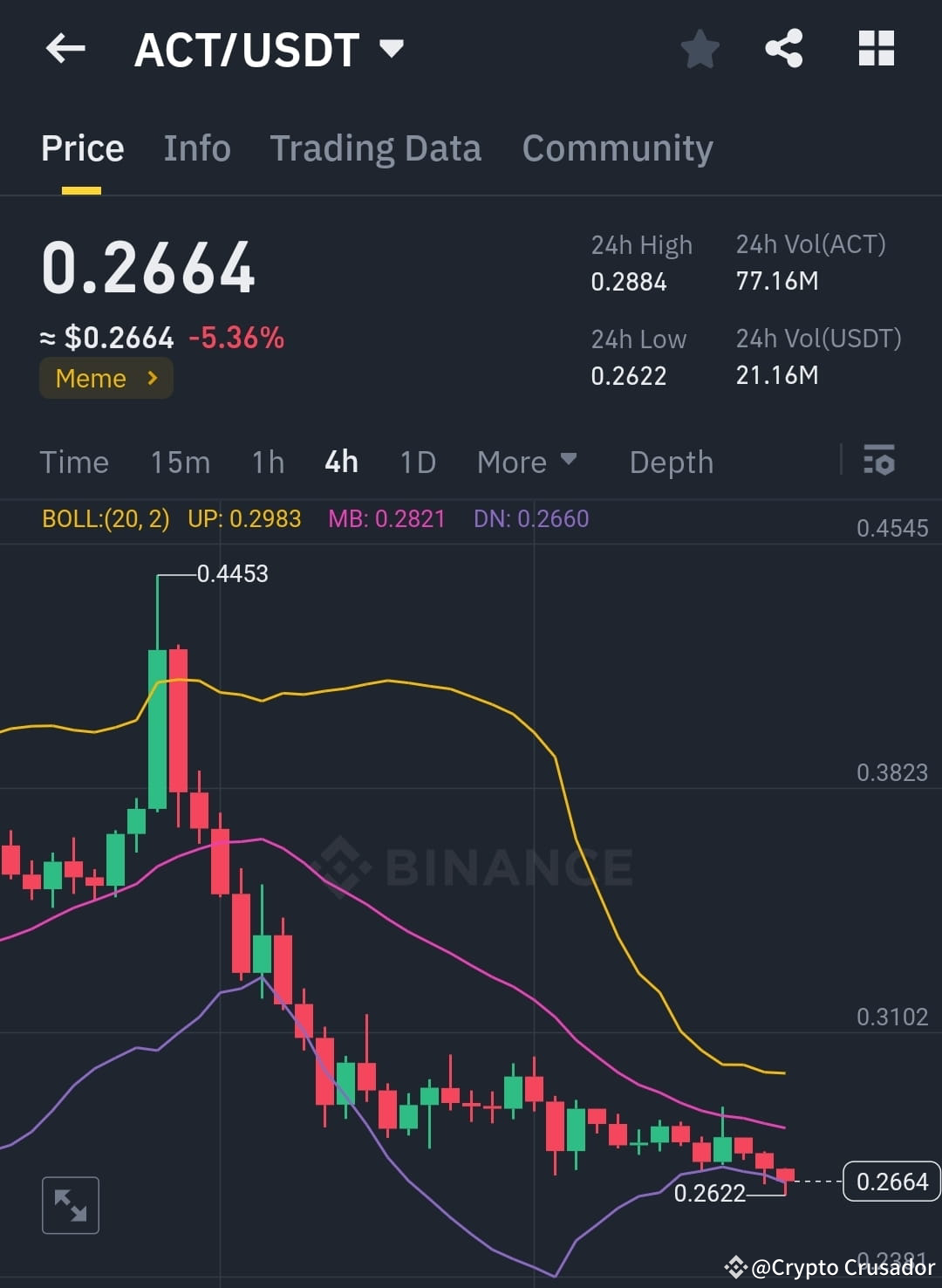Open the Info section
This screenshot has height=1288, width=942.
point(196,147)
